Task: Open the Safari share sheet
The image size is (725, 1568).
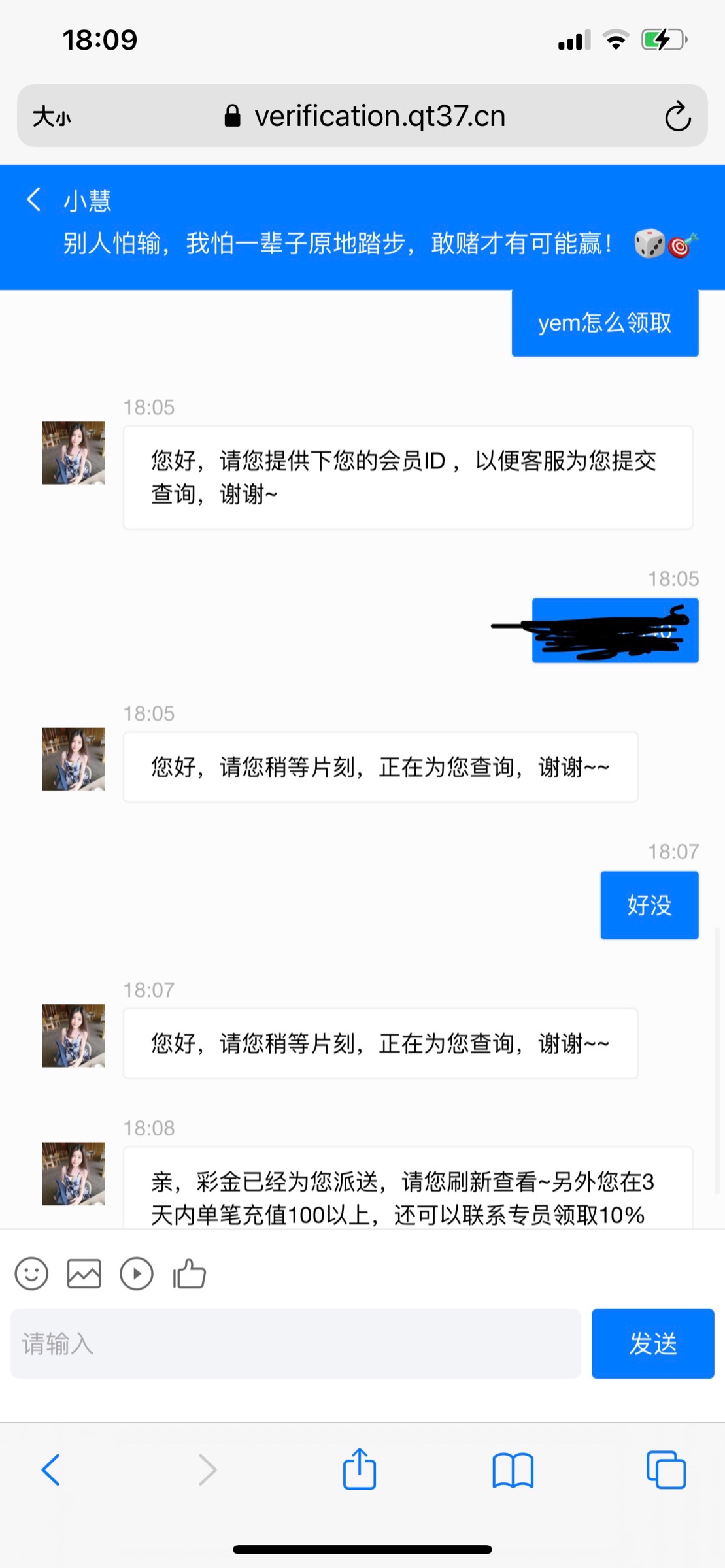Action: pos(360,1469)
